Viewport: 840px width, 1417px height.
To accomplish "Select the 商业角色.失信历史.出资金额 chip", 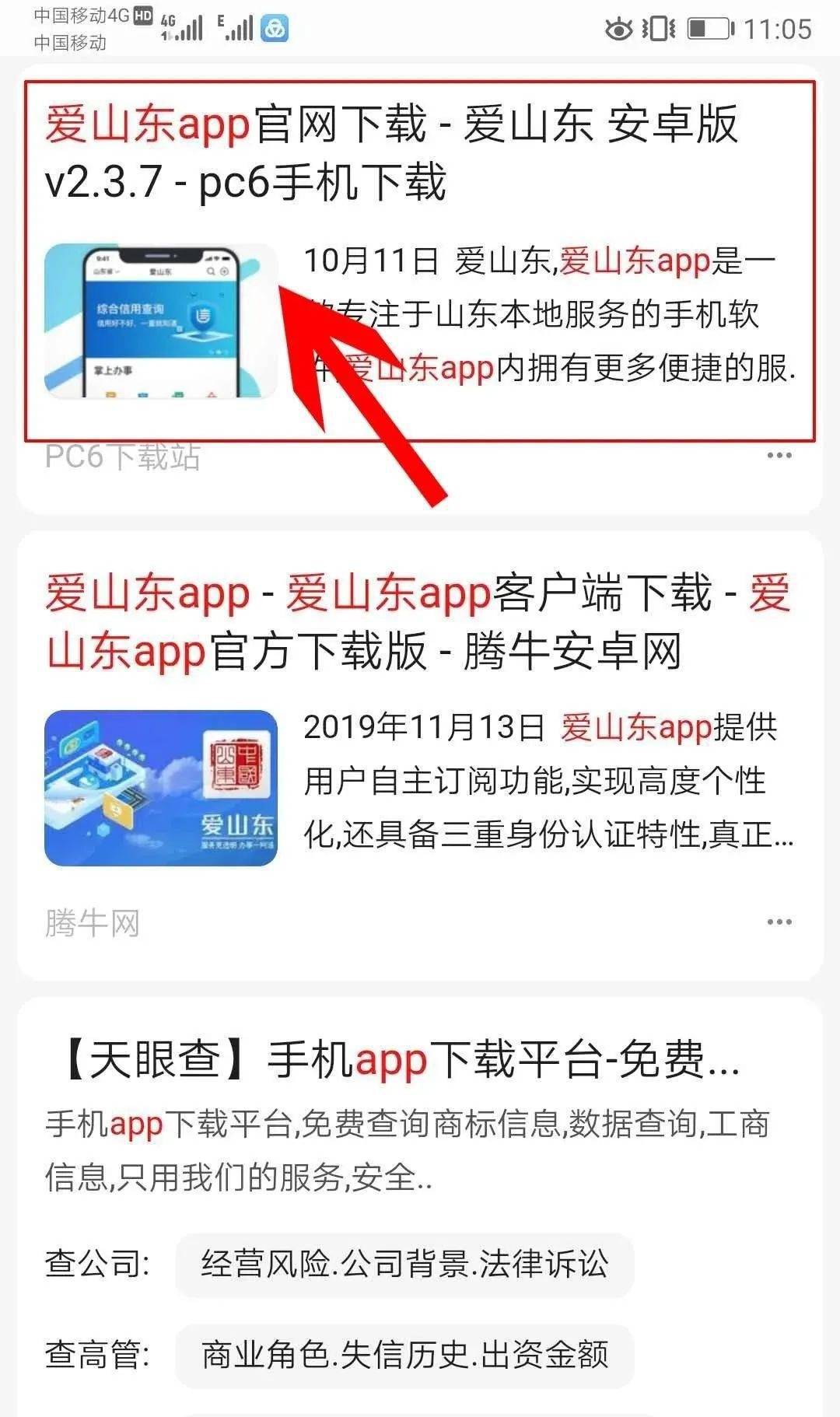I will [x=404, y=1355].
